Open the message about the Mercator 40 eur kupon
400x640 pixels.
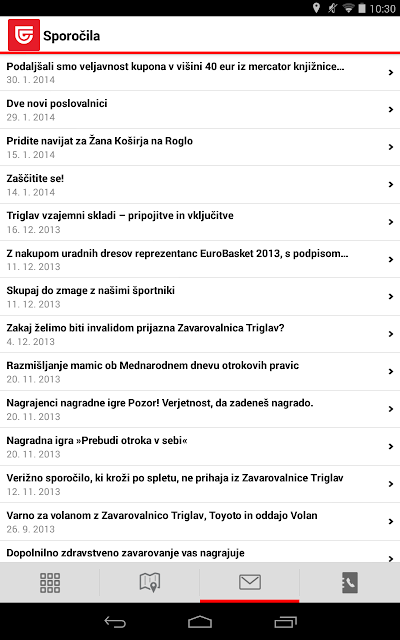point(200,72)
